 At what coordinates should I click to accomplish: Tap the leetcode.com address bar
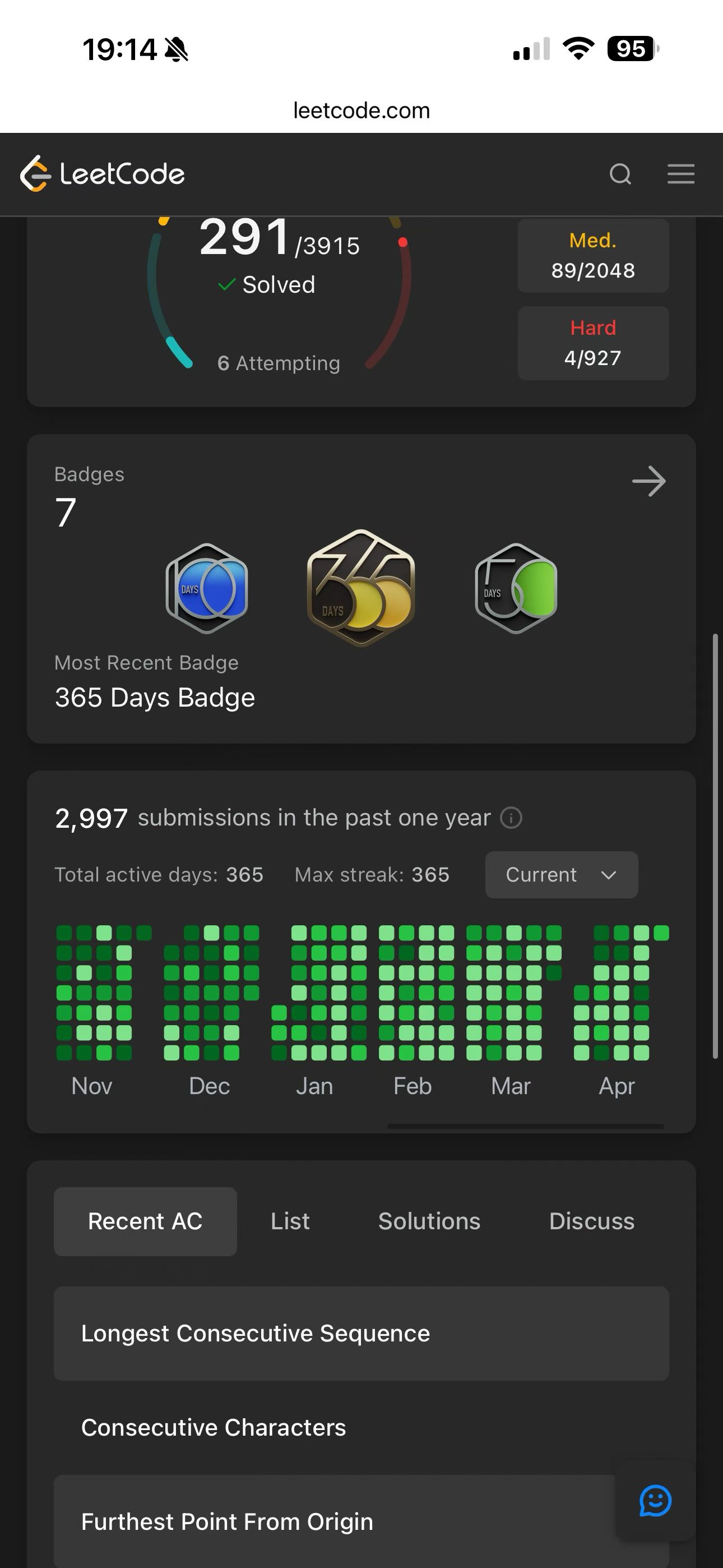click(361, 110)
